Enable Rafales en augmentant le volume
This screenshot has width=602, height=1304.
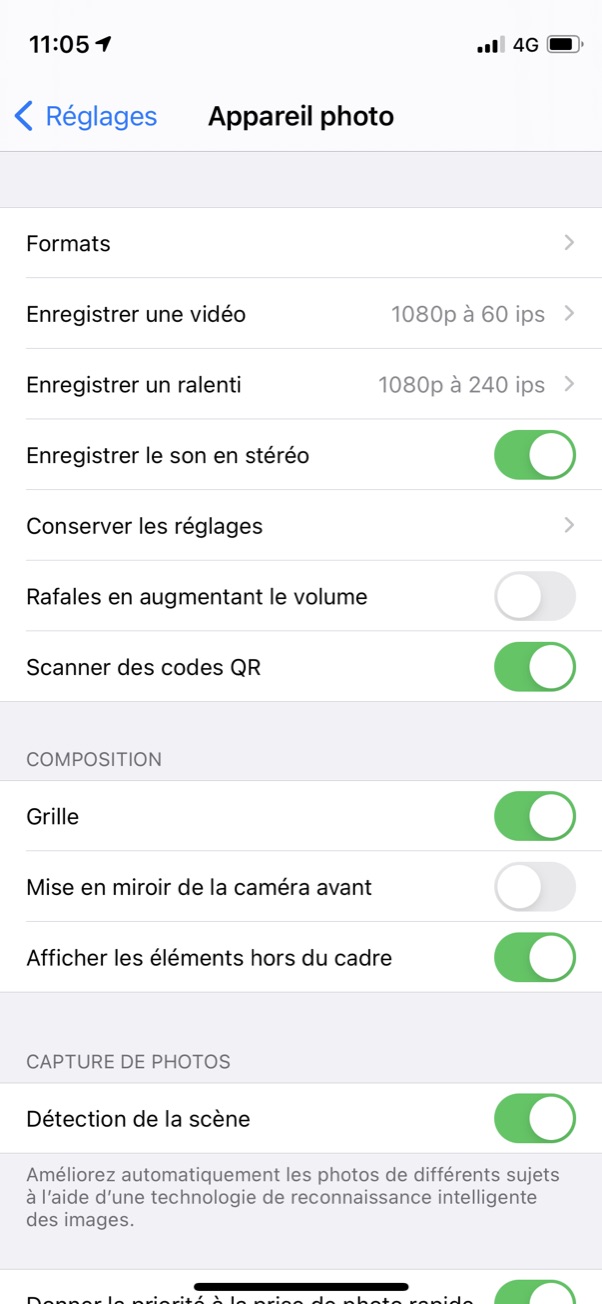point(535,596)
